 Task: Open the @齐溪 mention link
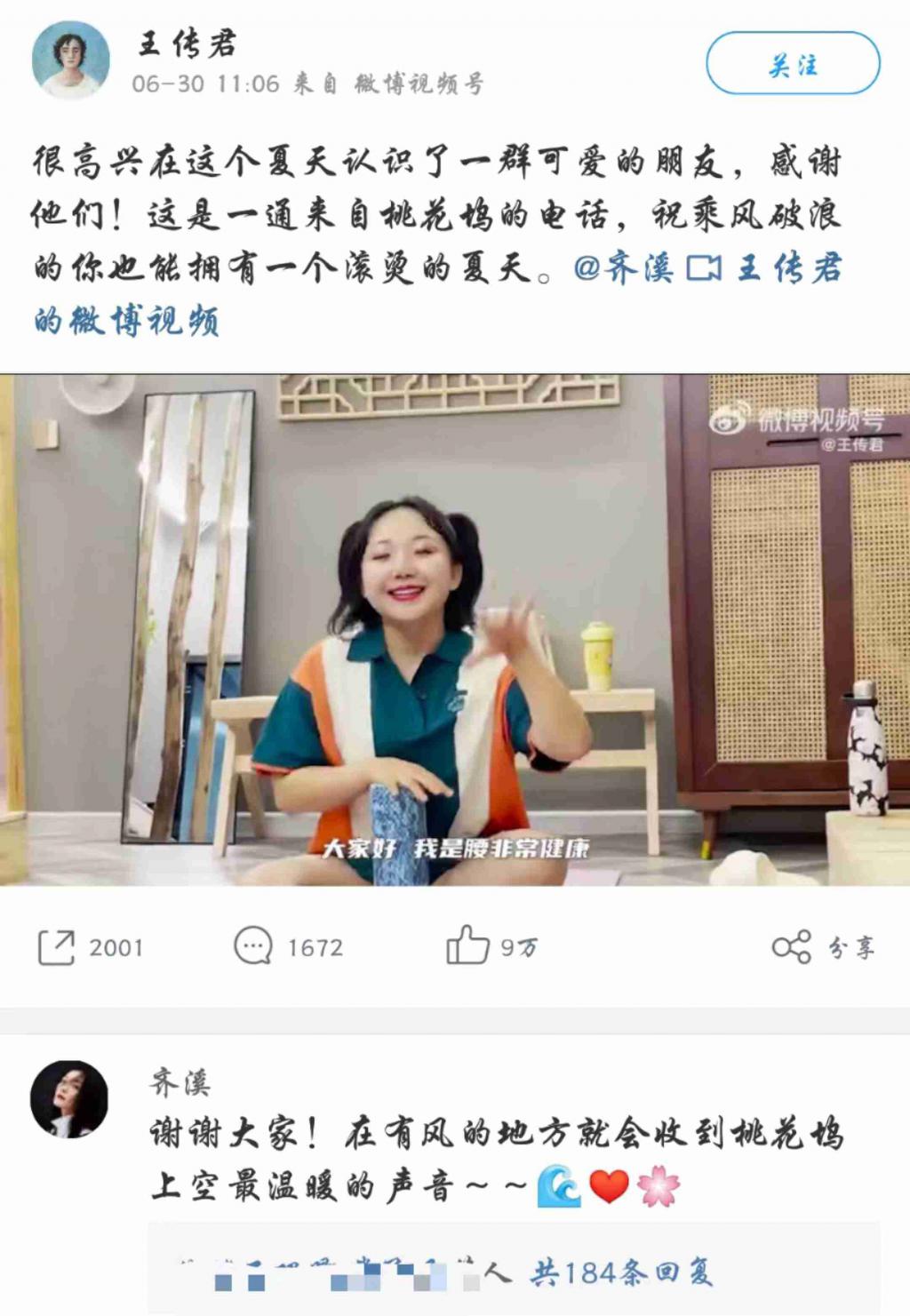tap(624, 267)
